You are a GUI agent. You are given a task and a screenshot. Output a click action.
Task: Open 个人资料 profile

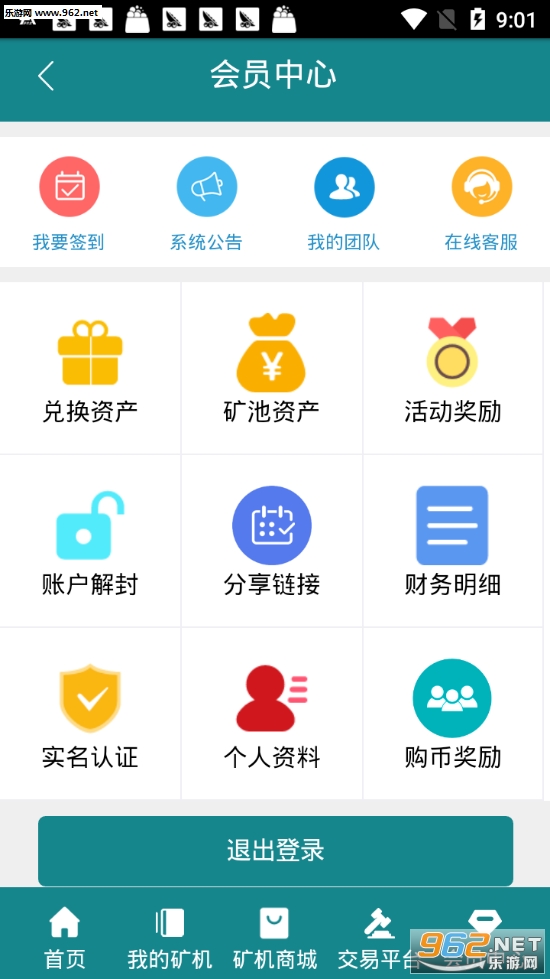coord(272,714)
